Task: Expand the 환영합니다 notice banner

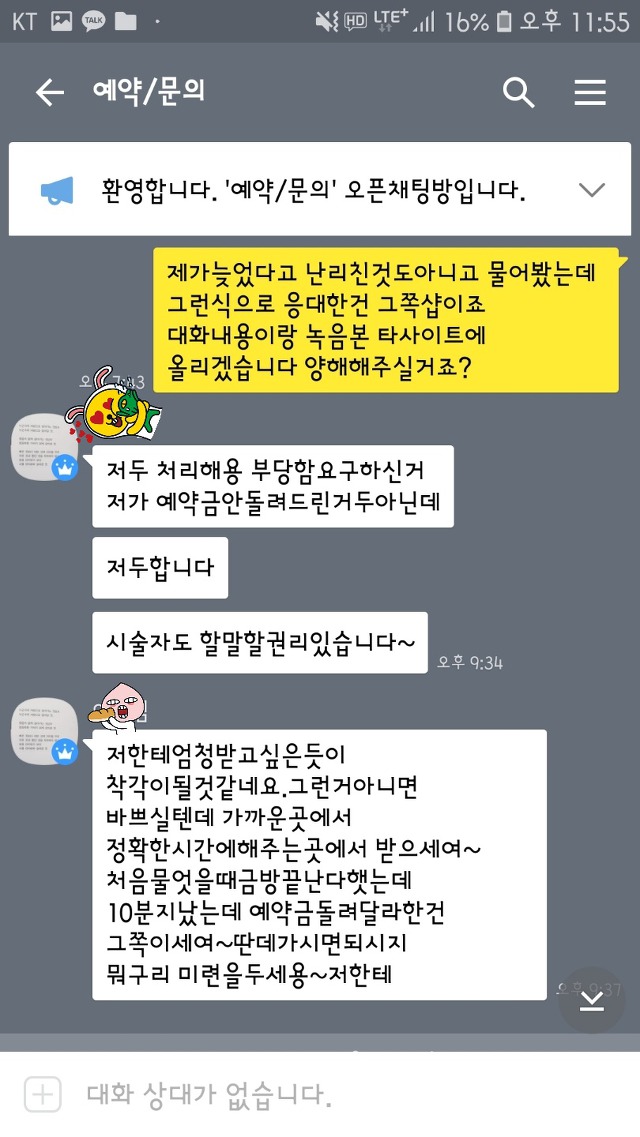Action: (x=592, y=190)
